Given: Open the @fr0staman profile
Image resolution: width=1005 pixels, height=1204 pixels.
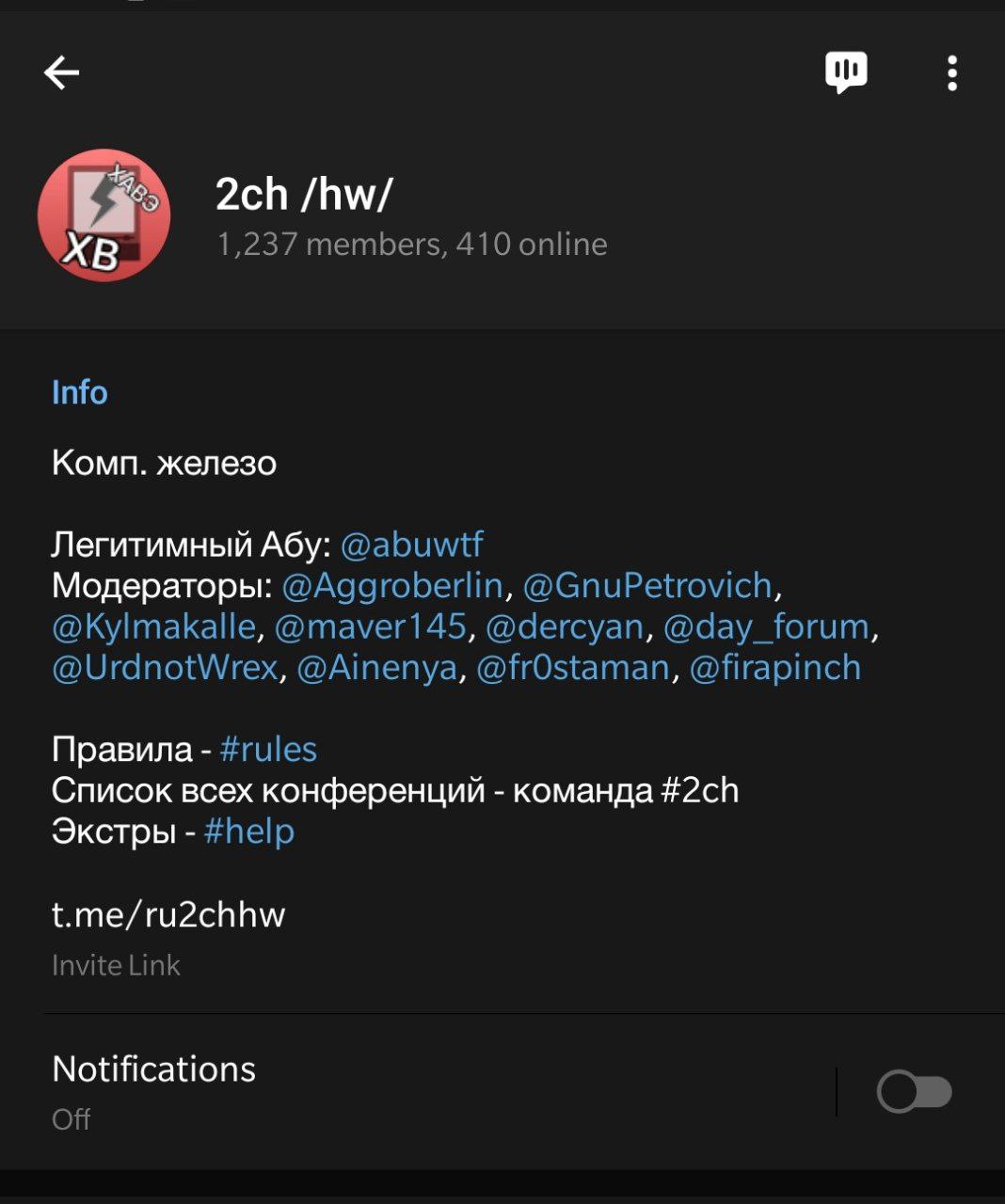Looking at the screenshot, I should click(x=573, y=668).
